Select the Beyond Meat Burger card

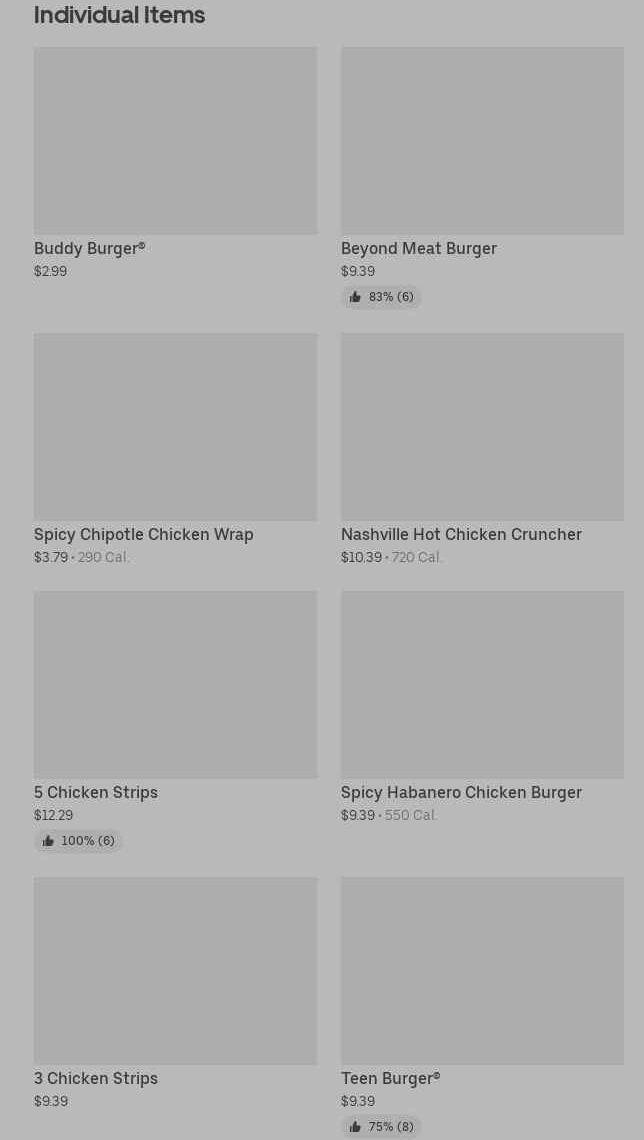[483, 178]
